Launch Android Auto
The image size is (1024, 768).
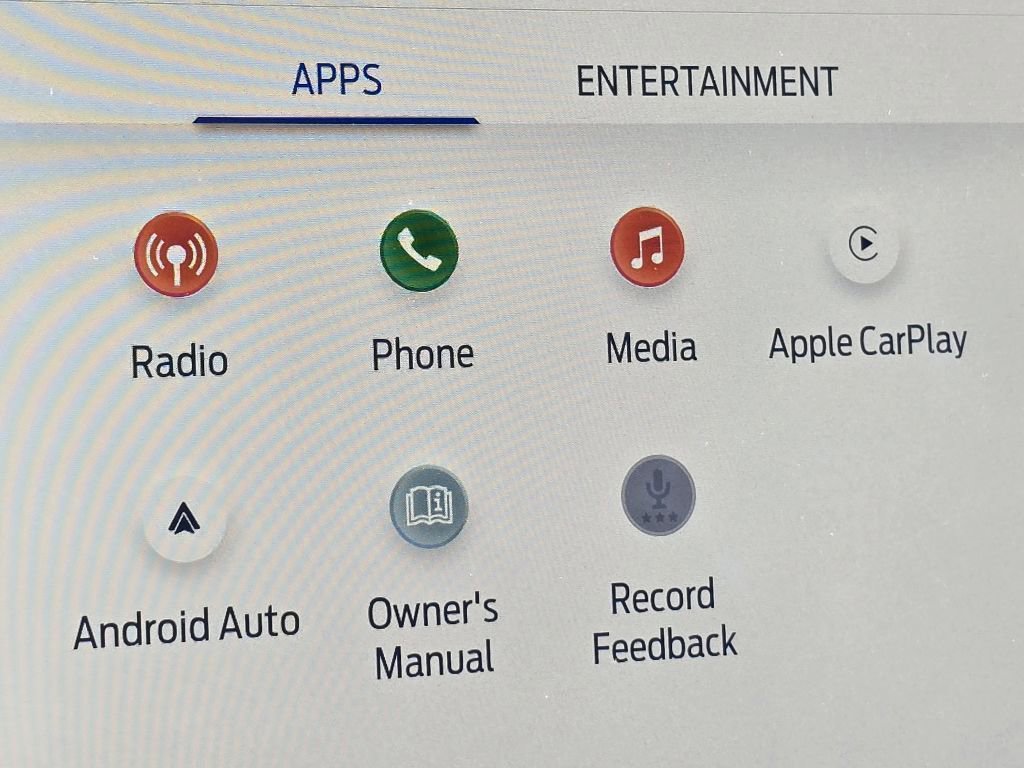pos(185,520)
